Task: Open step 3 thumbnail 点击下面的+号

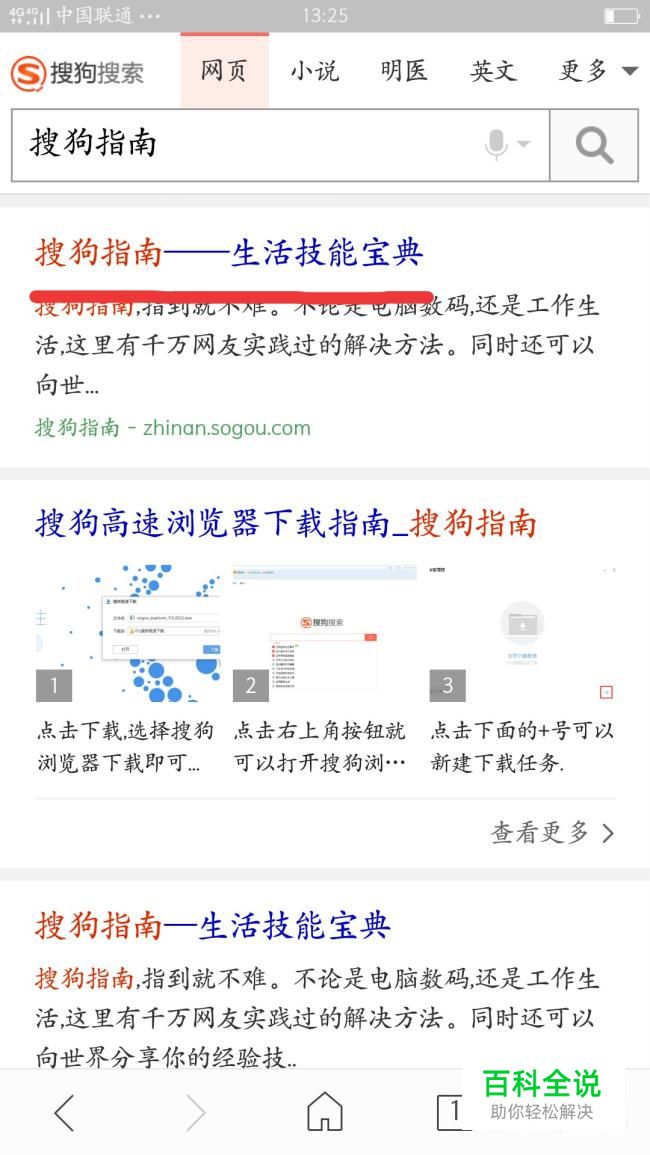Action: click(x=522, y=633)
